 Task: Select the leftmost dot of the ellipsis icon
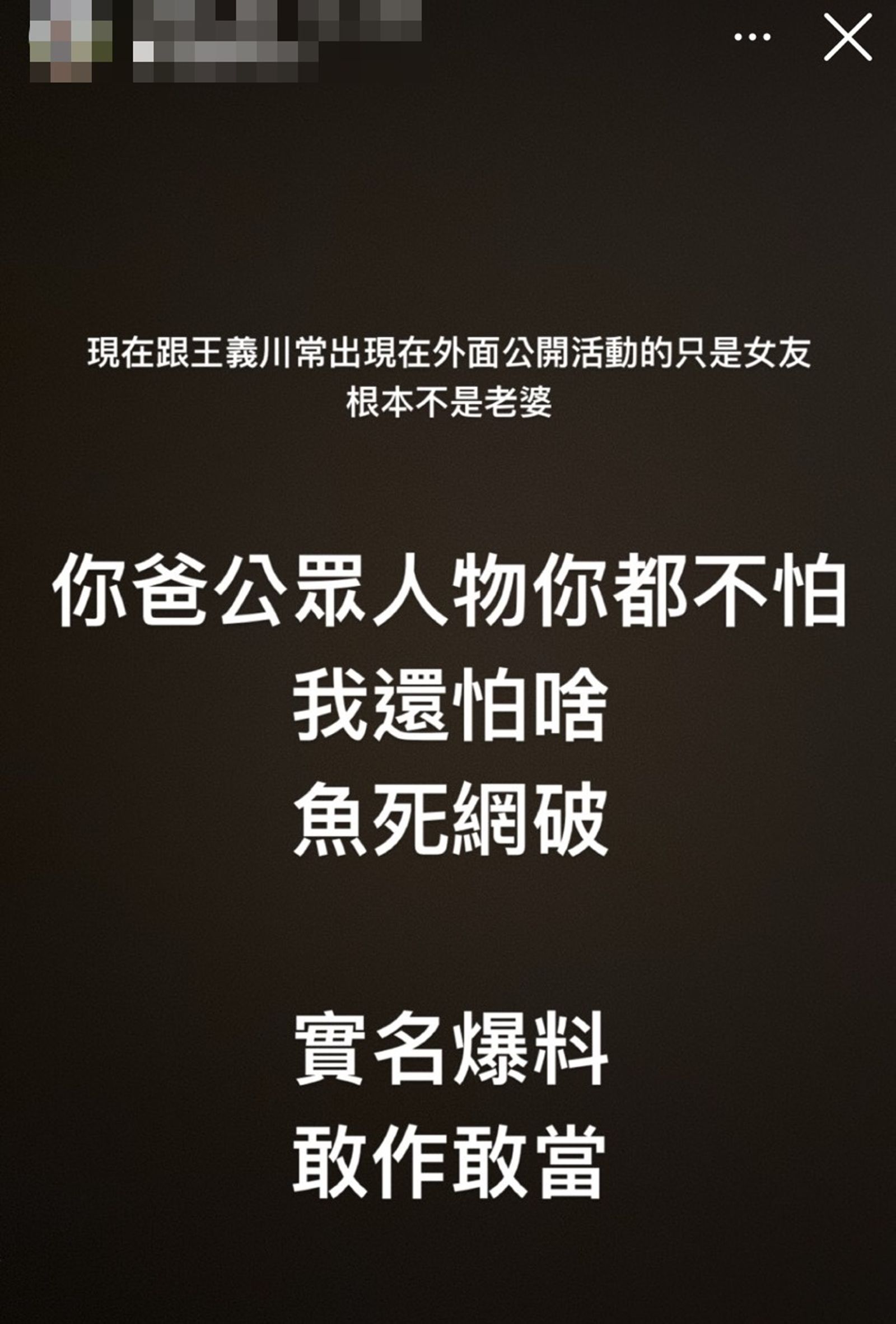(739, 37)
